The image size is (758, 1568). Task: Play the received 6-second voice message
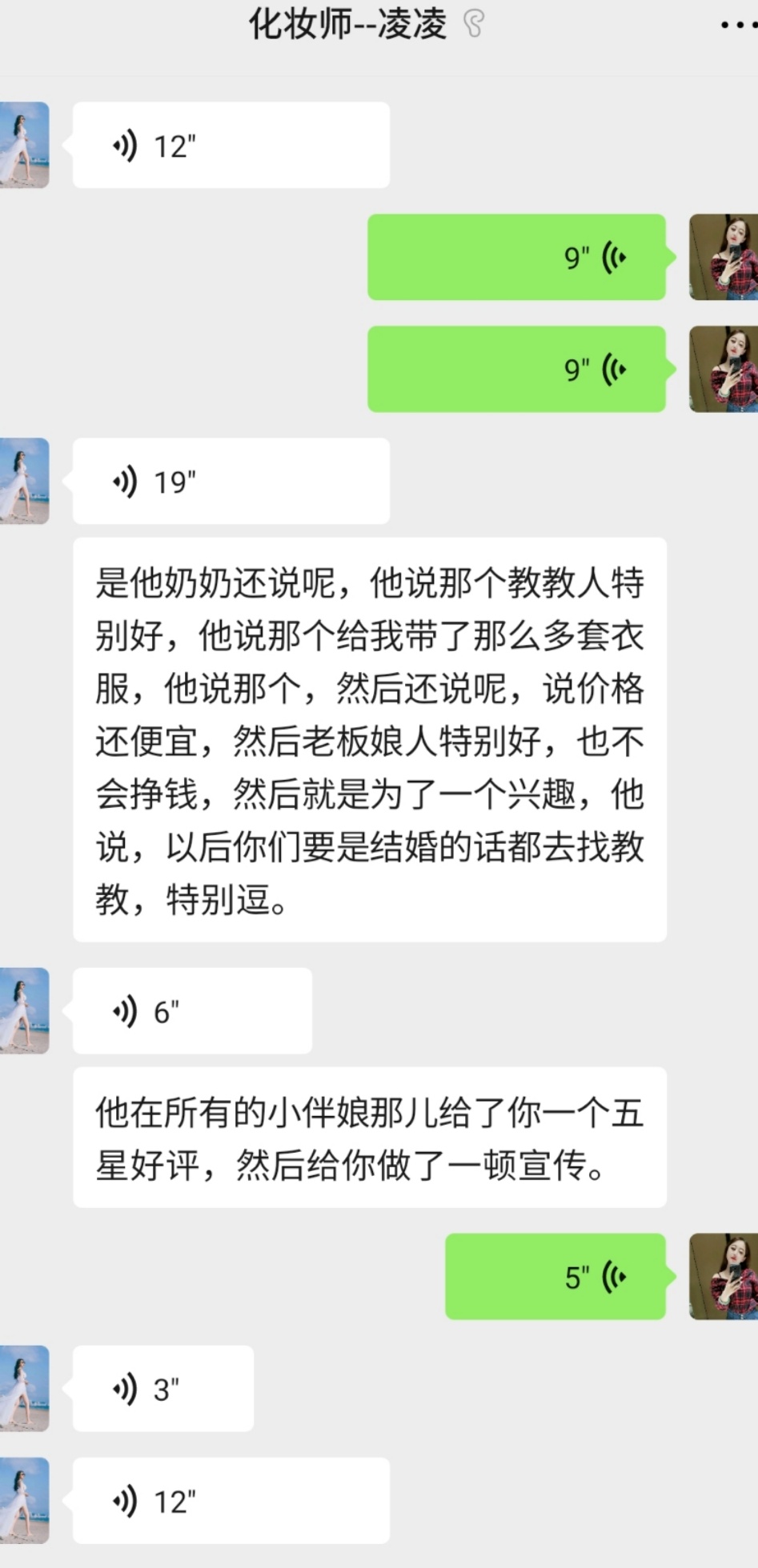(192, 1011)
